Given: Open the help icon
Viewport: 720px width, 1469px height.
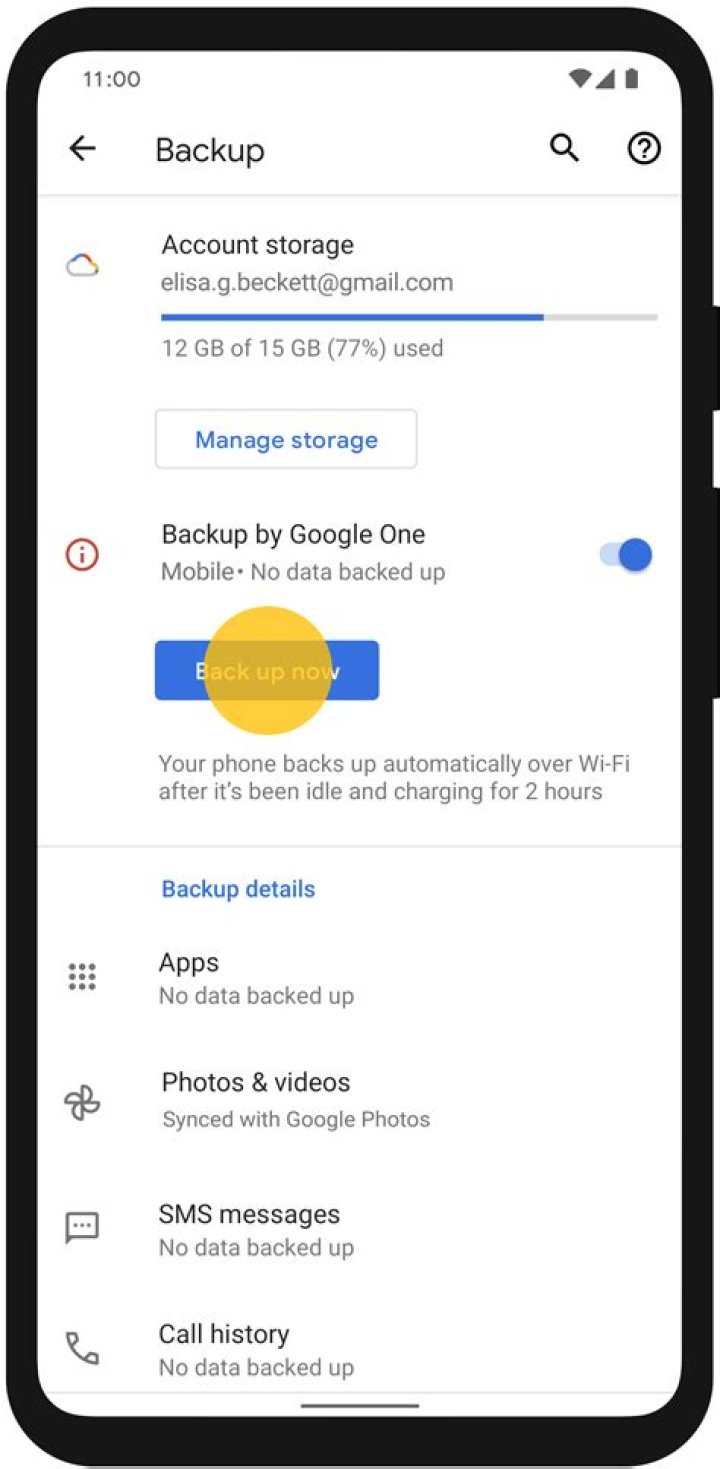Looking at the screenshot, I should click(x=644, y=149).
